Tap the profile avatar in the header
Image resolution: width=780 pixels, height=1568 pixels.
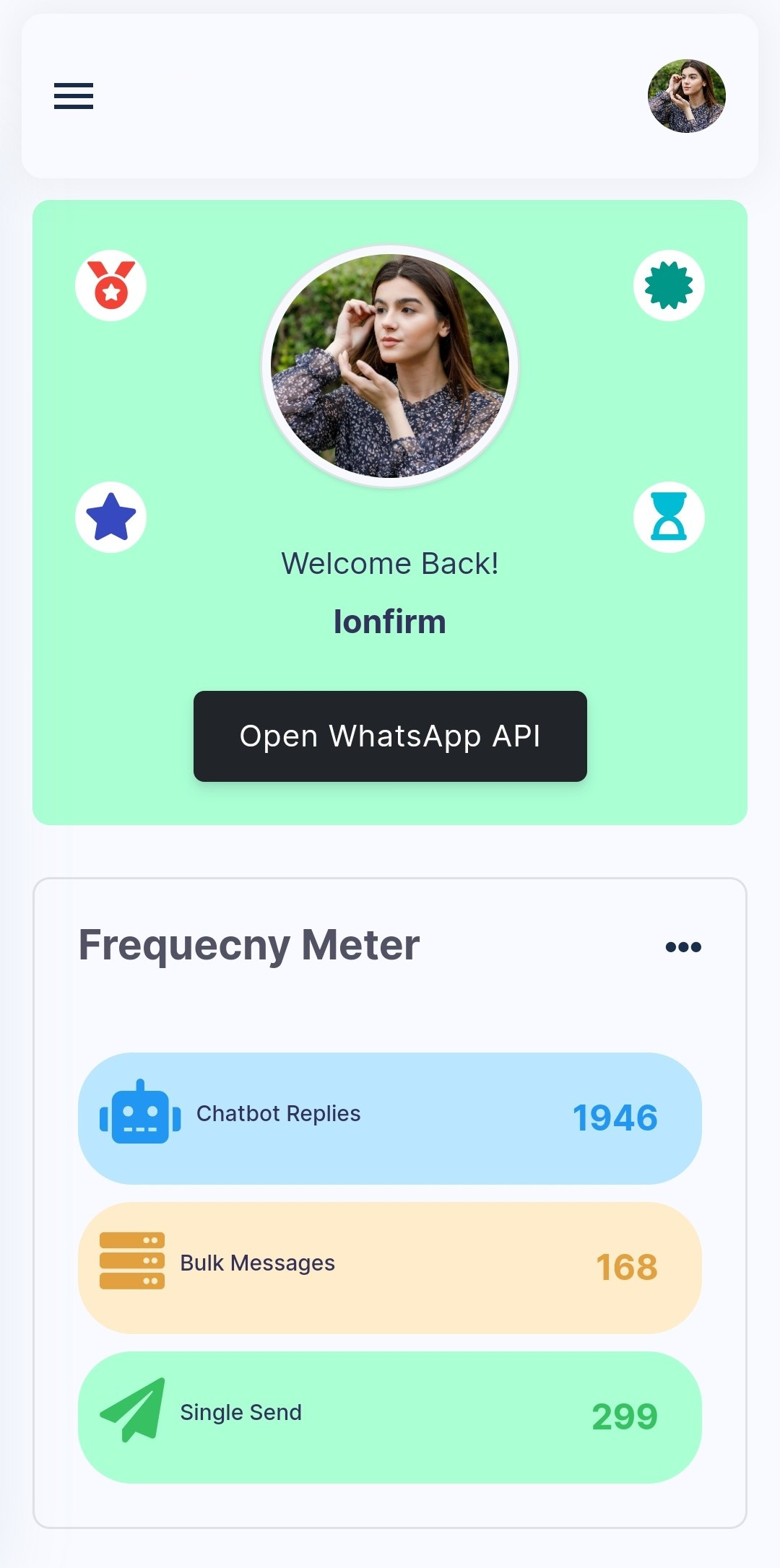tap(686, 96)
